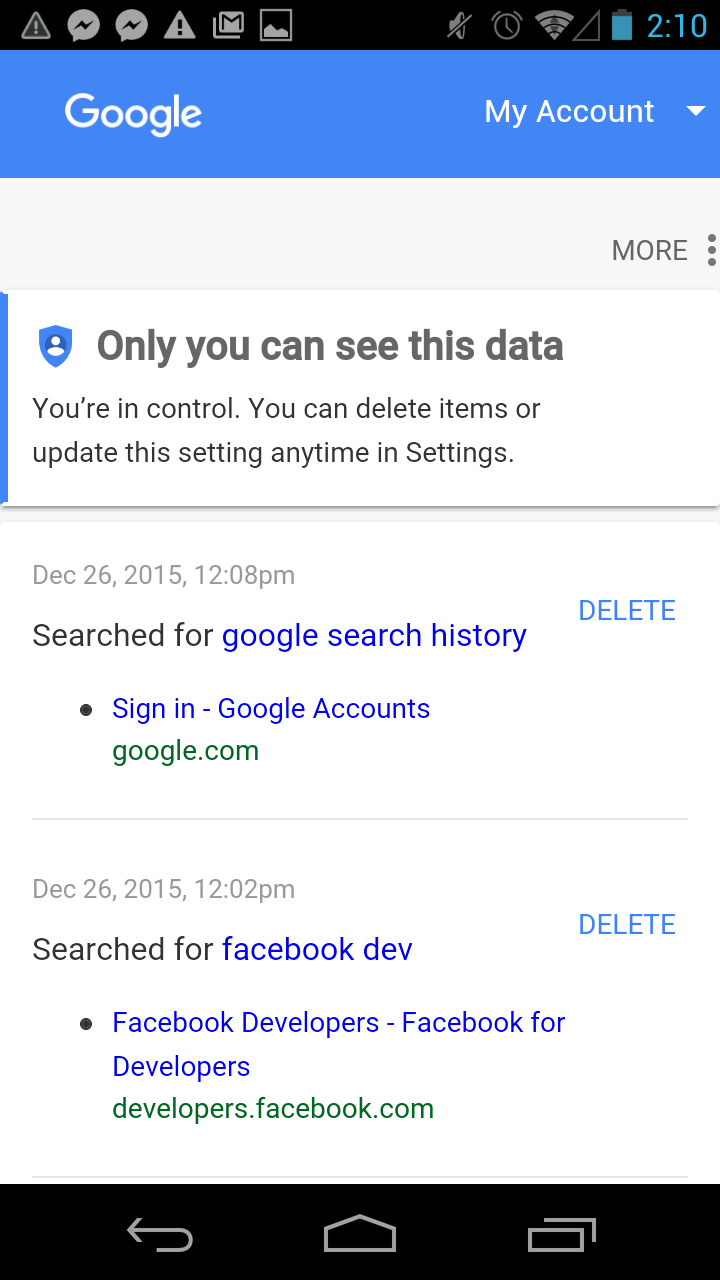Open the Sign in - Google Accounts result
Image resolution: width=720 pixels, height=1280 pixels.
[x=271, y=709]
